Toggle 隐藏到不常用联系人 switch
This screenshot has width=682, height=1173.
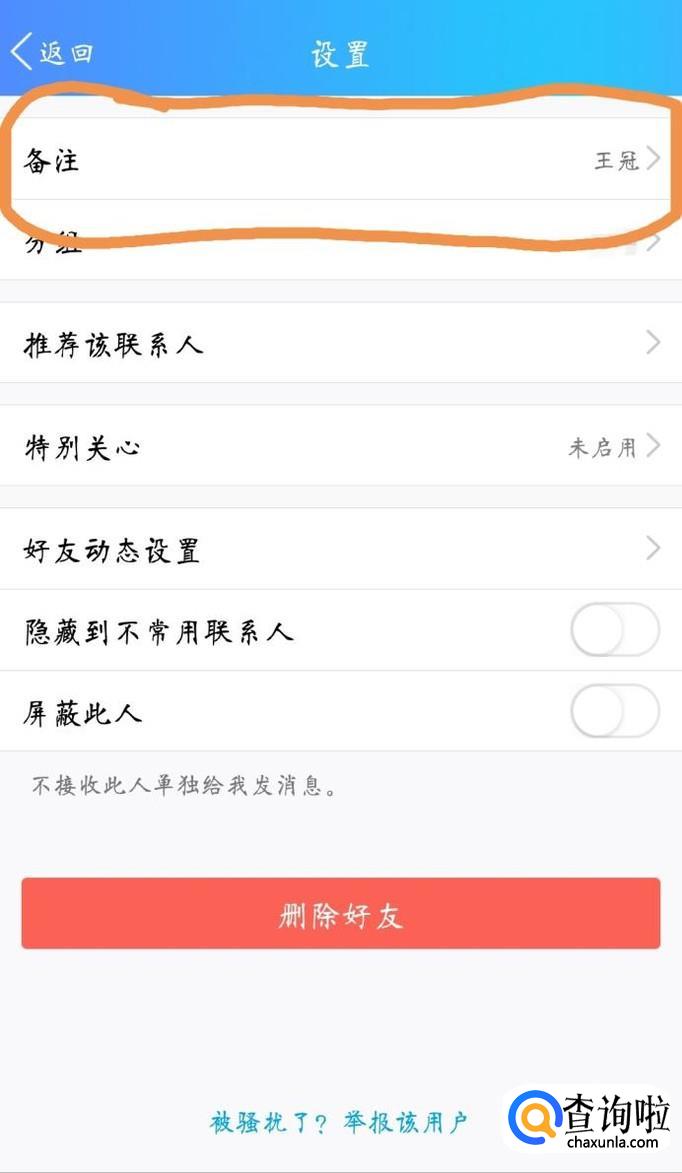click(x=614, y=631)
